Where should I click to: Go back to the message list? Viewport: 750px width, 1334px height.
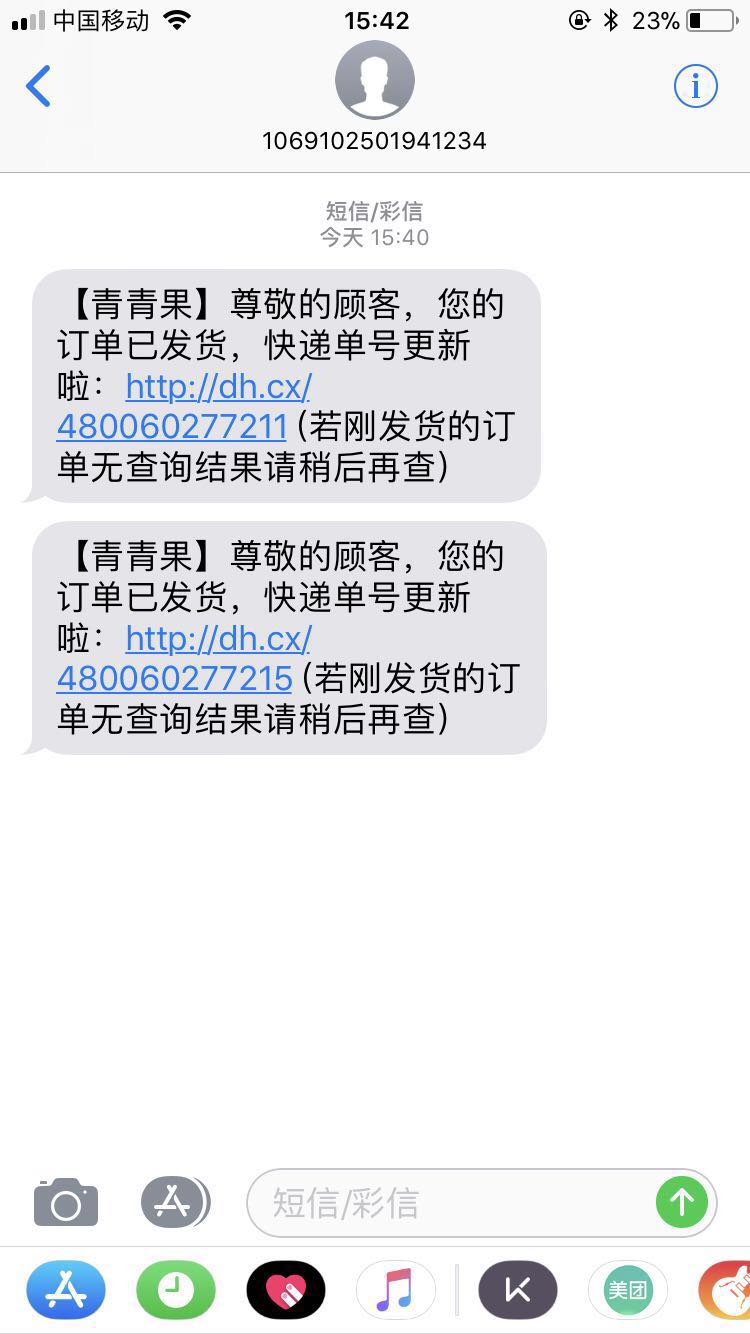point(39,87)
